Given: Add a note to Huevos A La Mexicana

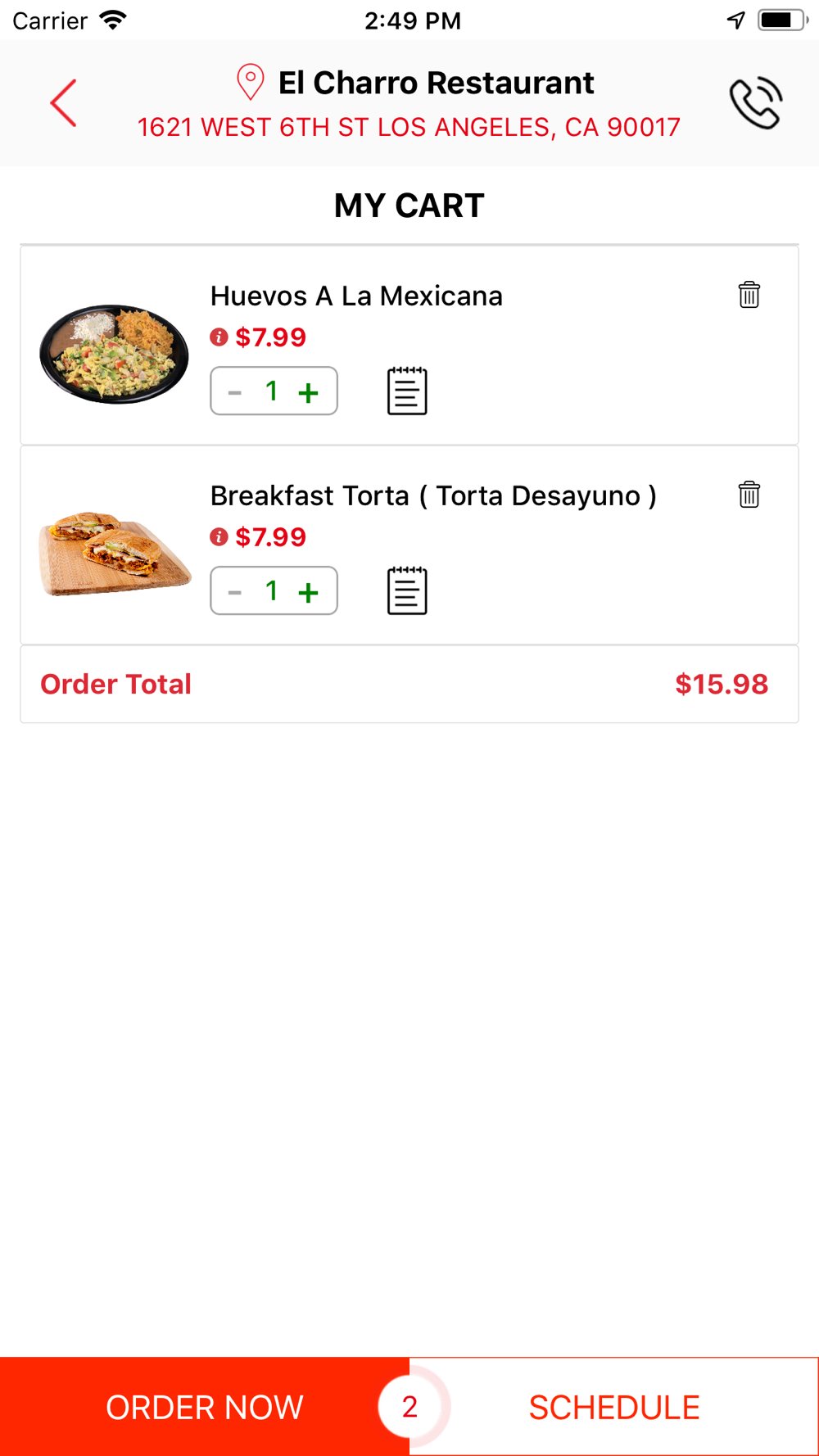Looking at the screenshot, I should click(407, 391).
